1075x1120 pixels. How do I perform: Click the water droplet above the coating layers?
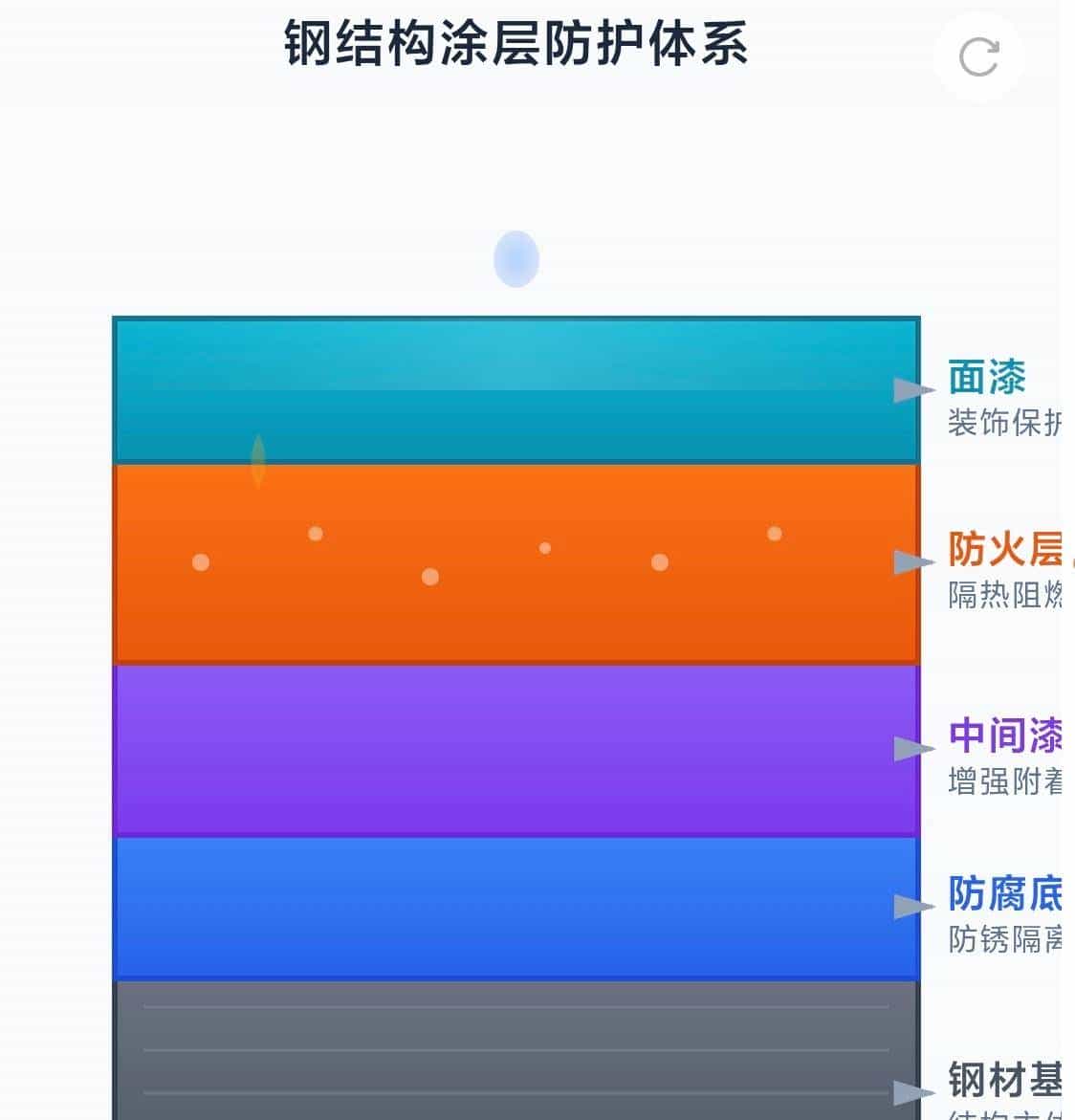(516, 258)
